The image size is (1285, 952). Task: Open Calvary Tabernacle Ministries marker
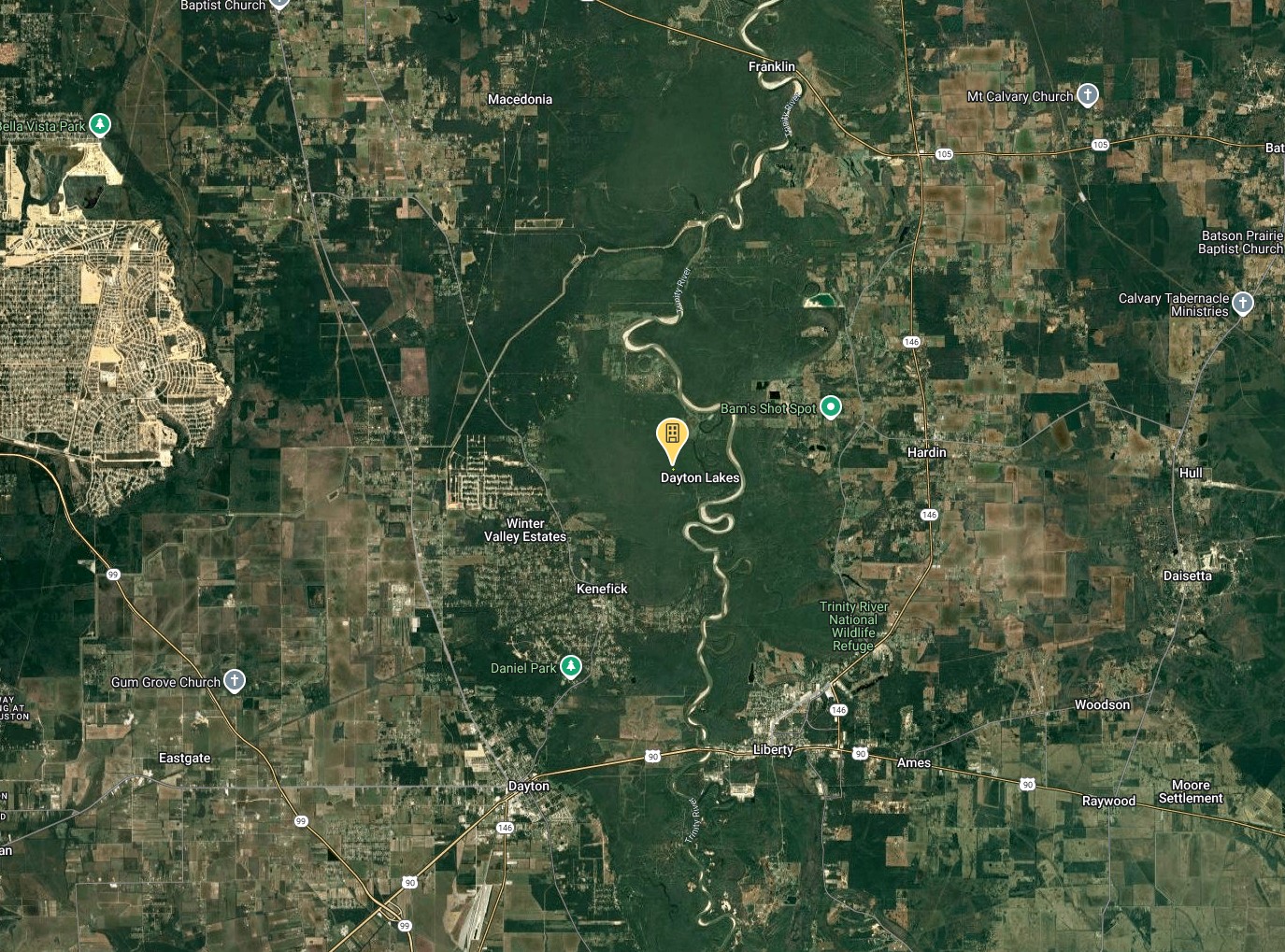click(1242, 303)
